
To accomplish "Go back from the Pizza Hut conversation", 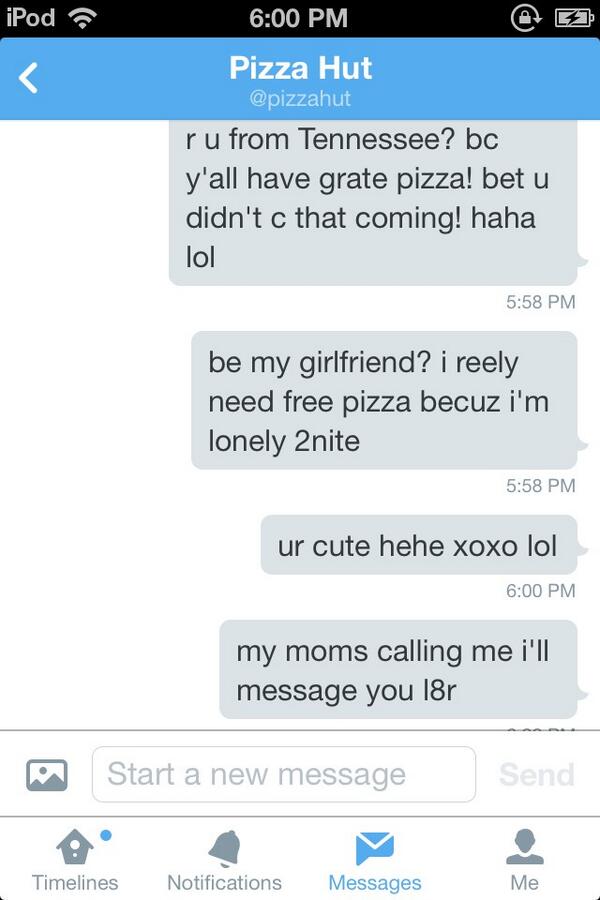I will (29, 78).
